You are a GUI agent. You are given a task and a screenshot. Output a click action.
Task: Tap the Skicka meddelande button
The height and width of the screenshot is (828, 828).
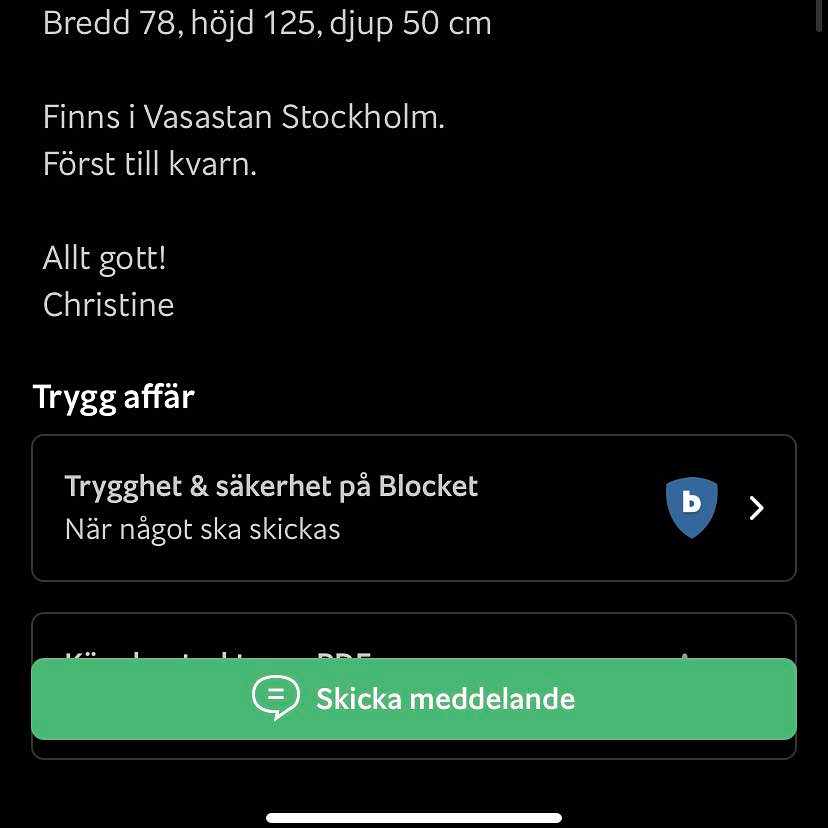coord(413,698)
